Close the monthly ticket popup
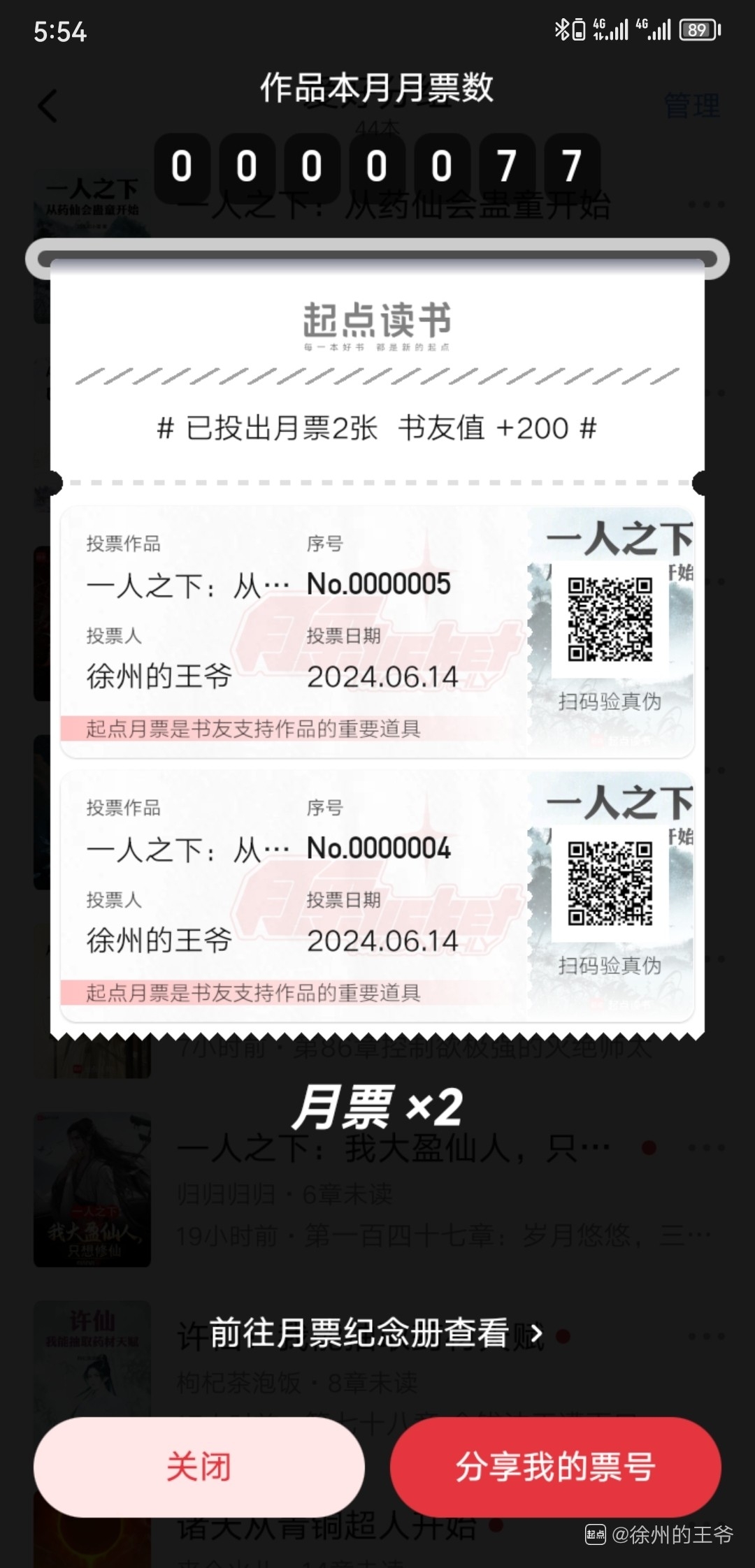The width and height of the screenshot is (755, 1568). 199,1467
